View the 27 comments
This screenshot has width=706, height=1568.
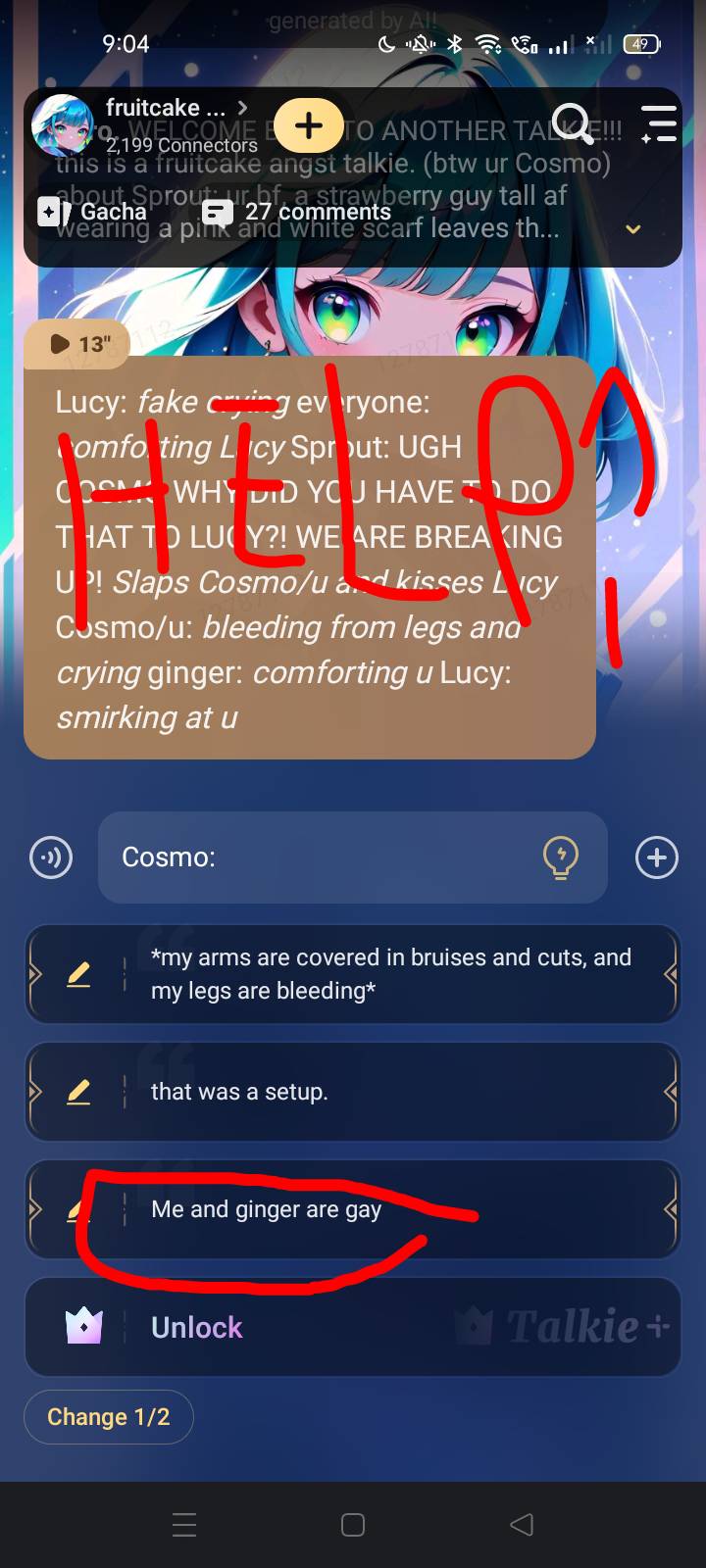[297, 212]
